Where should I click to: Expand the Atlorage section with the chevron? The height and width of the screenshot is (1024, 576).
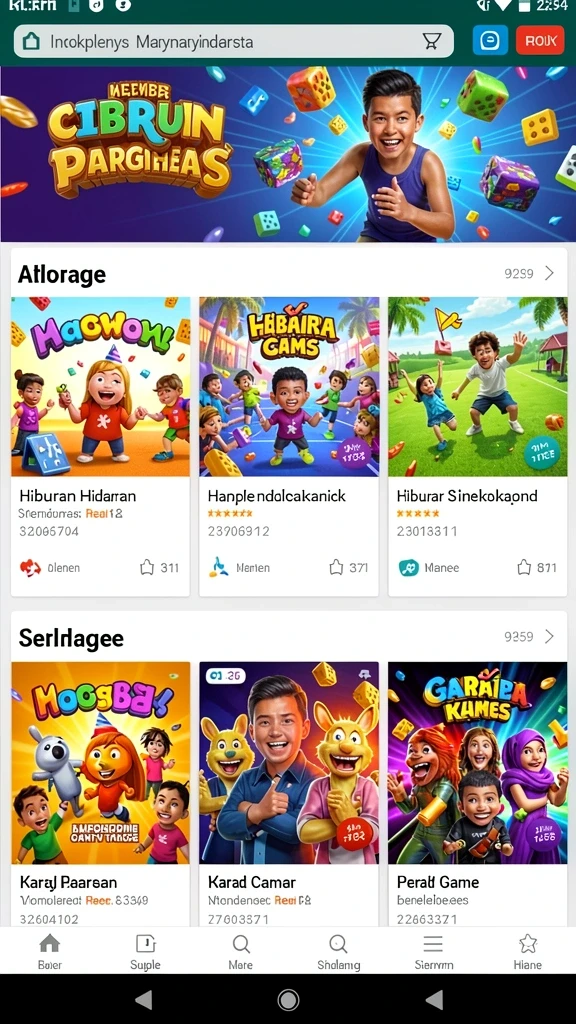click(x=549, y=273)
